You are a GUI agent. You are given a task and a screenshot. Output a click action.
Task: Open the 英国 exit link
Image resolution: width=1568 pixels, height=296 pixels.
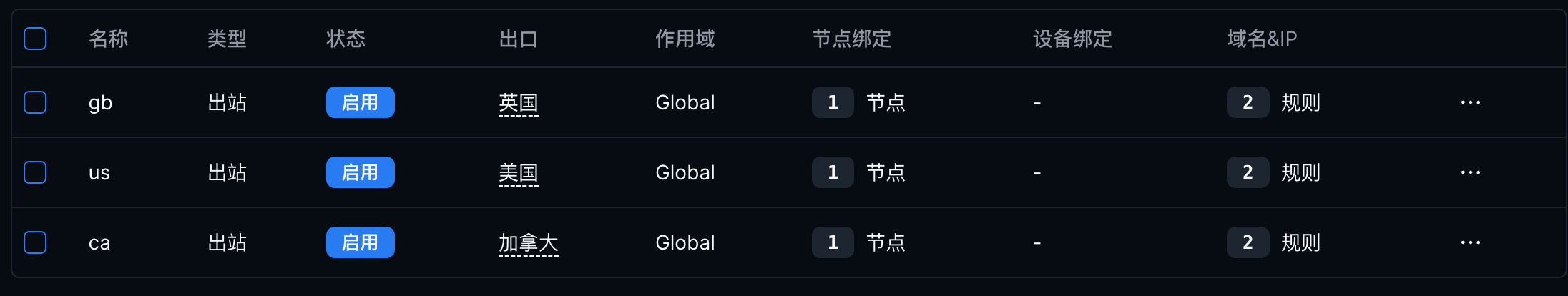click(518, 103)
